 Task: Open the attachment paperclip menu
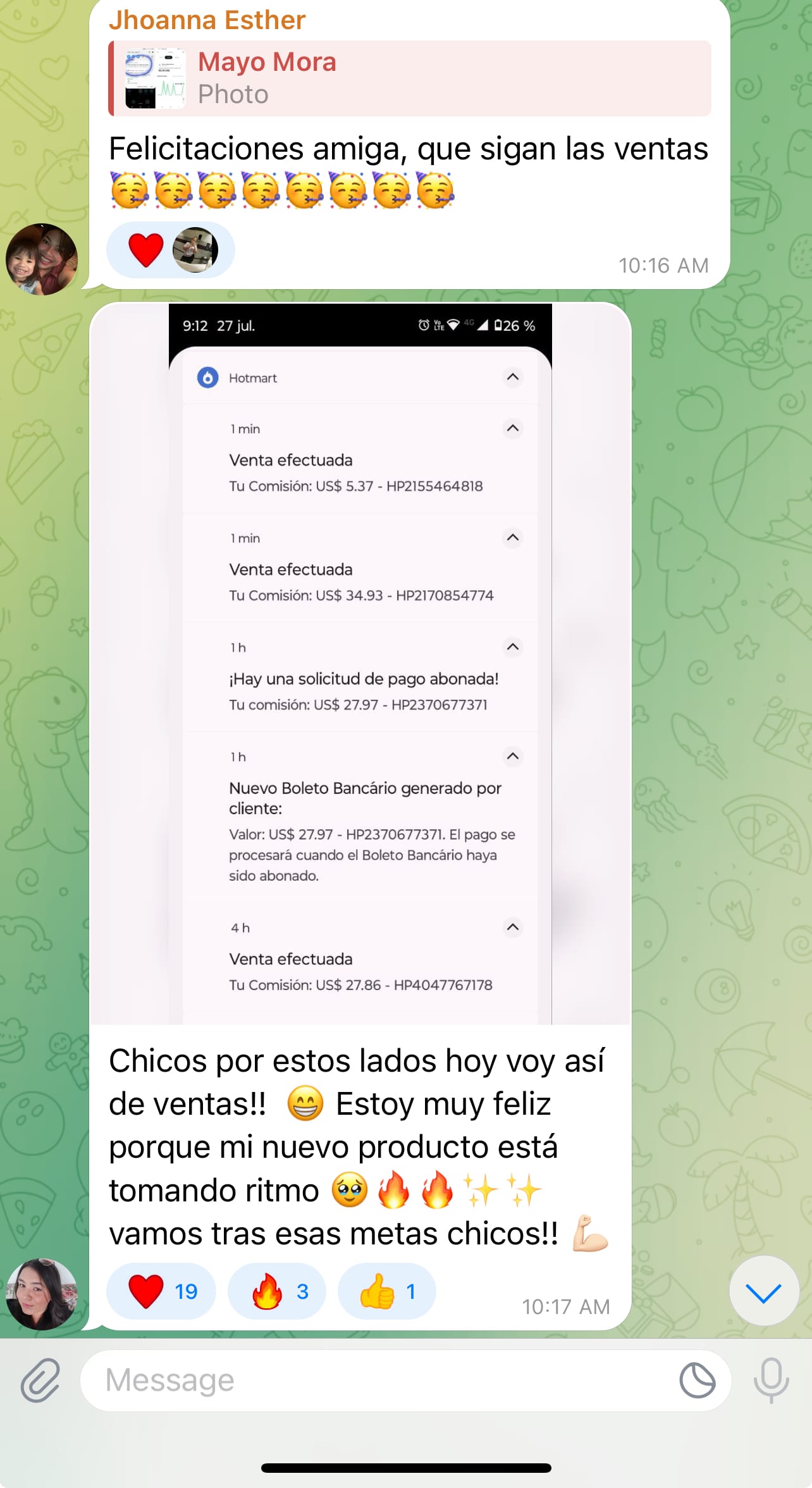40,1380
